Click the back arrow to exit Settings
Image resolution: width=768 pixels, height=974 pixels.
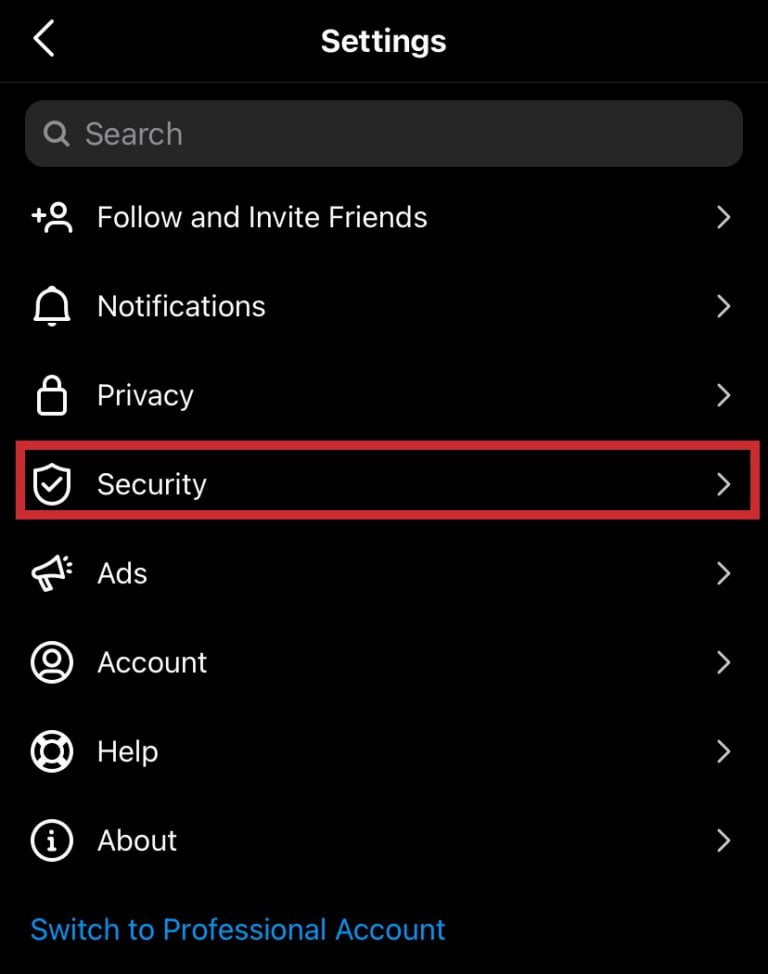pyautogui.click(x=42, y=38)
